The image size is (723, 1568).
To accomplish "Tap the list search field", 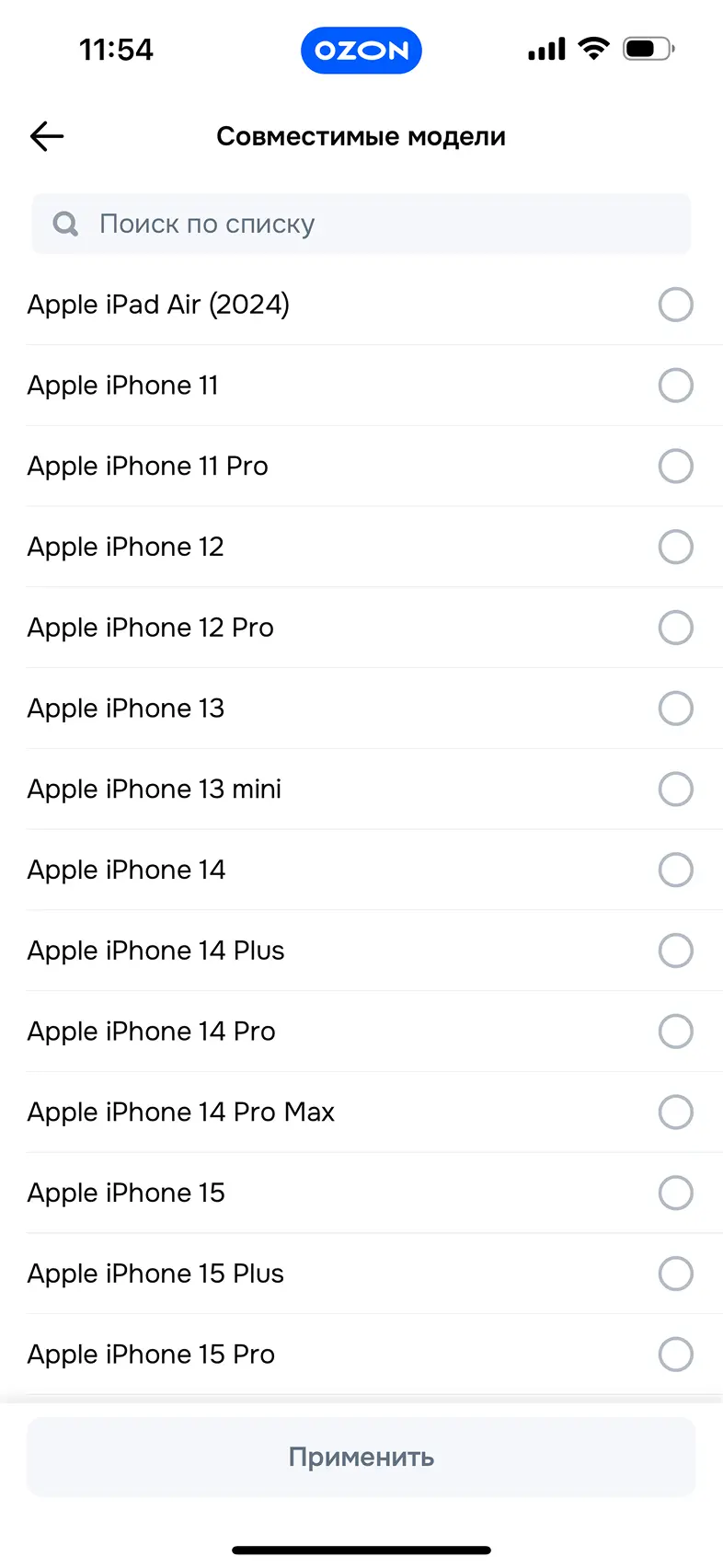I will coord(361,224).
